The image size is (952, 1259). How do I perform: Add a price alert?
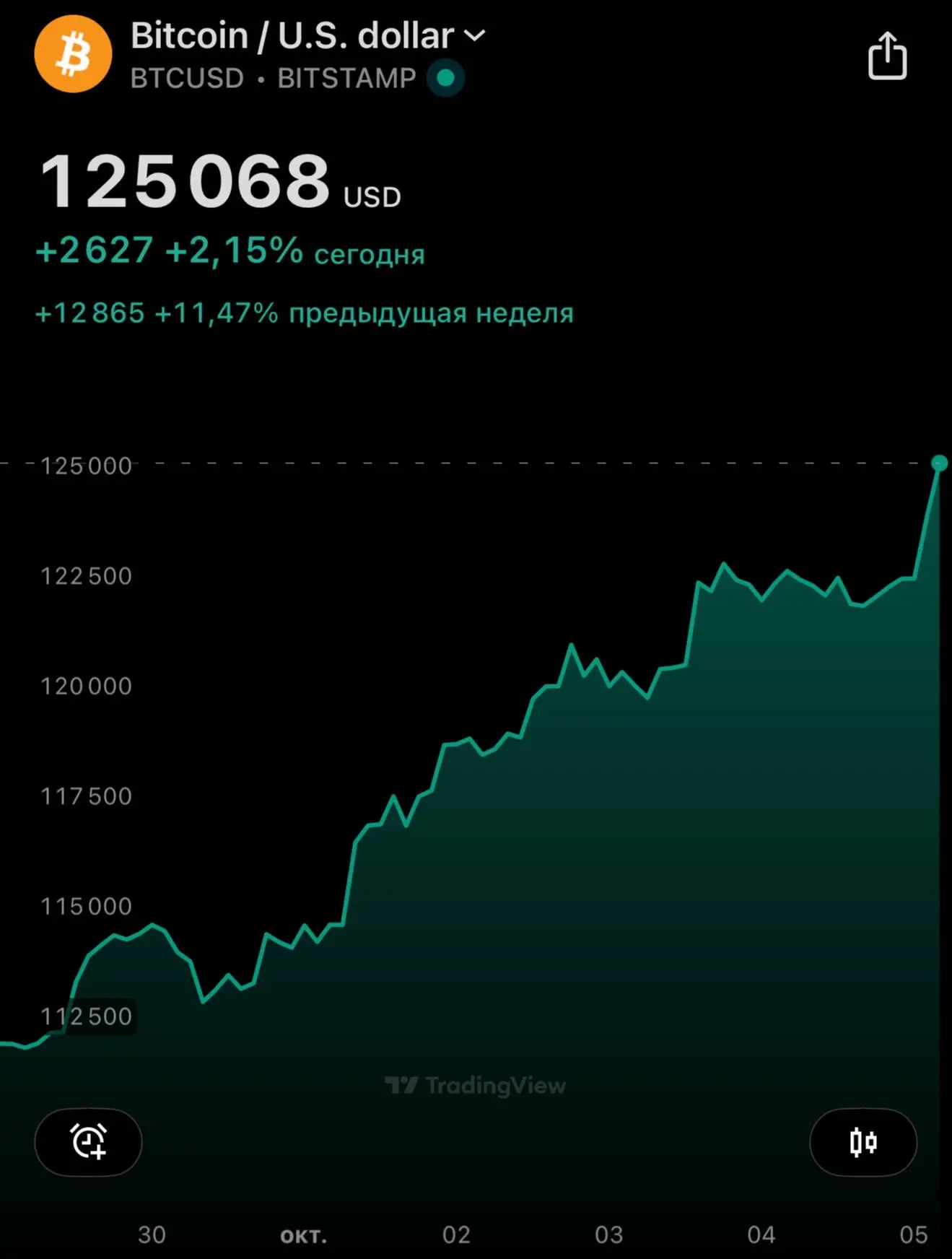[x=88, y=1142]
